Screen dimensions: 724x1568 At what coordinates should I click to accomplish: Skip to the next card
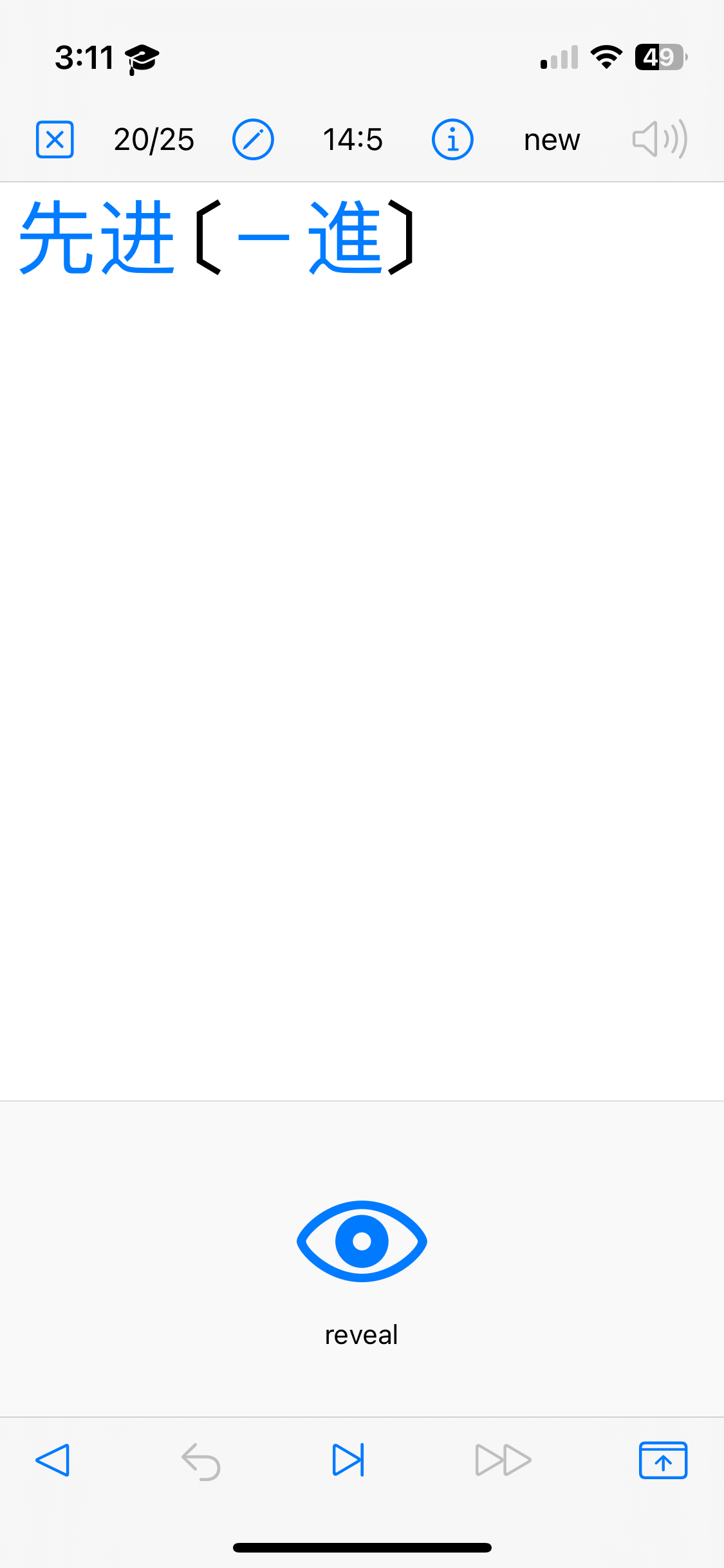[348, 1460]
